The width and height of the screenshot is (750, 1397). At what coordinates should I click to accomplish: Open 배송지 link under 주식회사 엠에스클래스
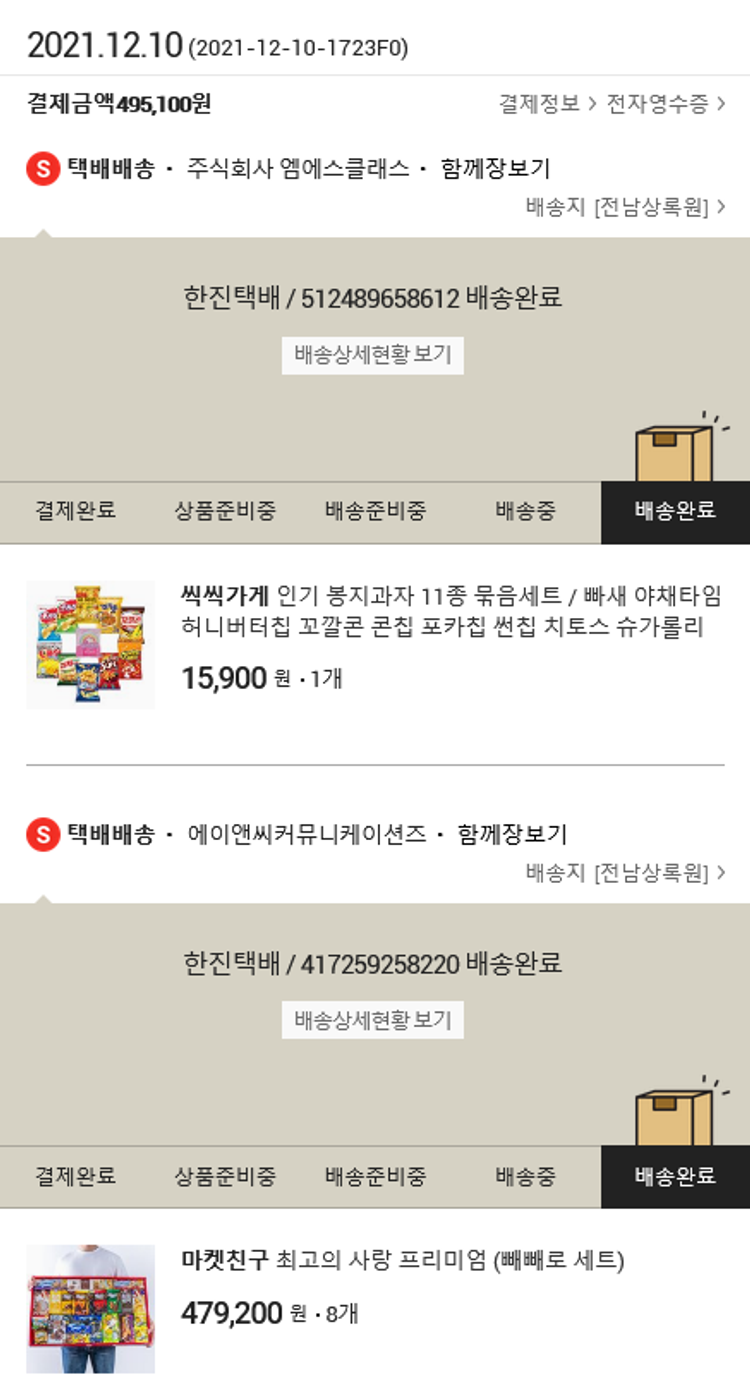coord(625,207)
